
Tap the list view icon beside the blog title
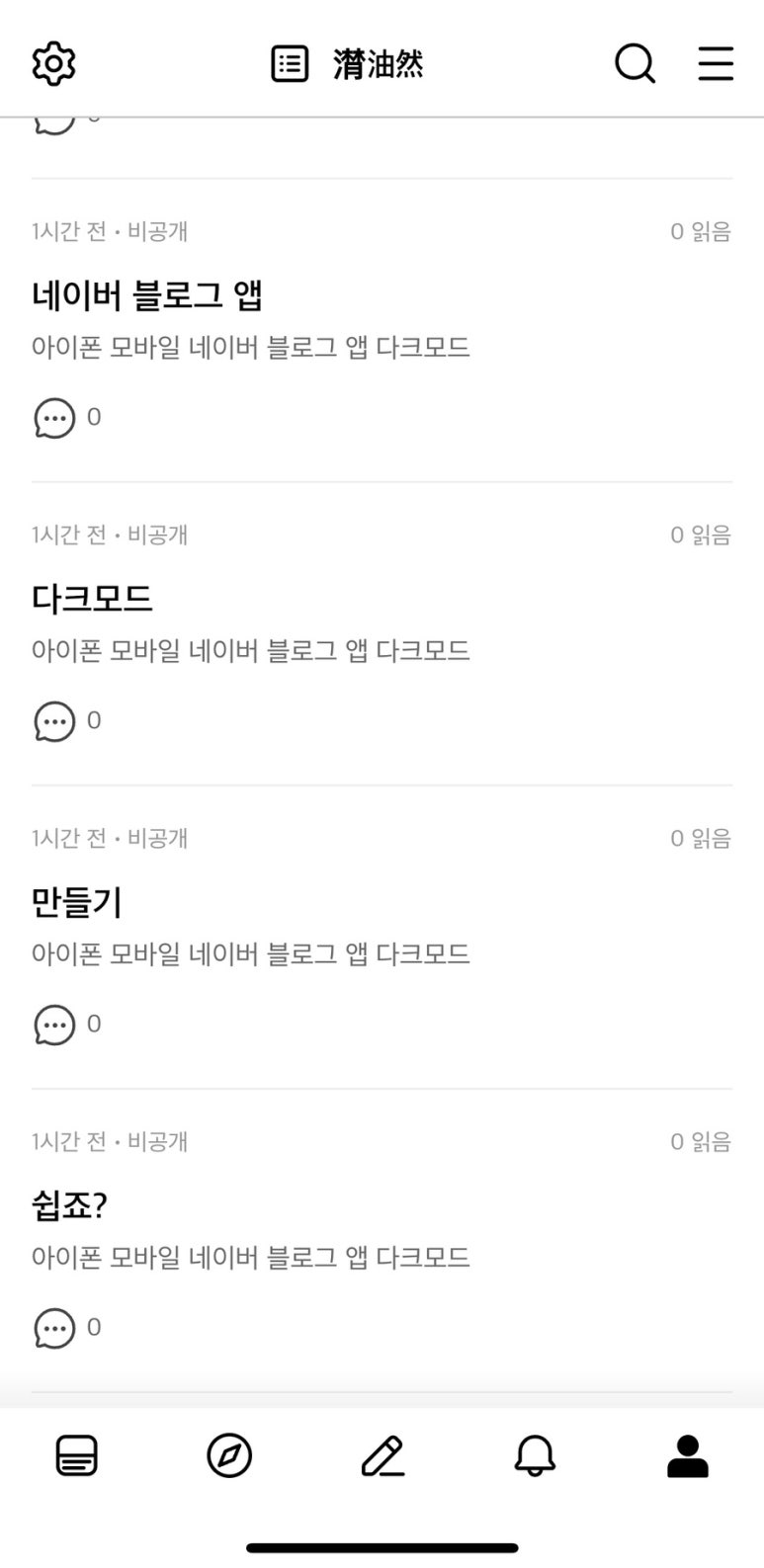290,64
